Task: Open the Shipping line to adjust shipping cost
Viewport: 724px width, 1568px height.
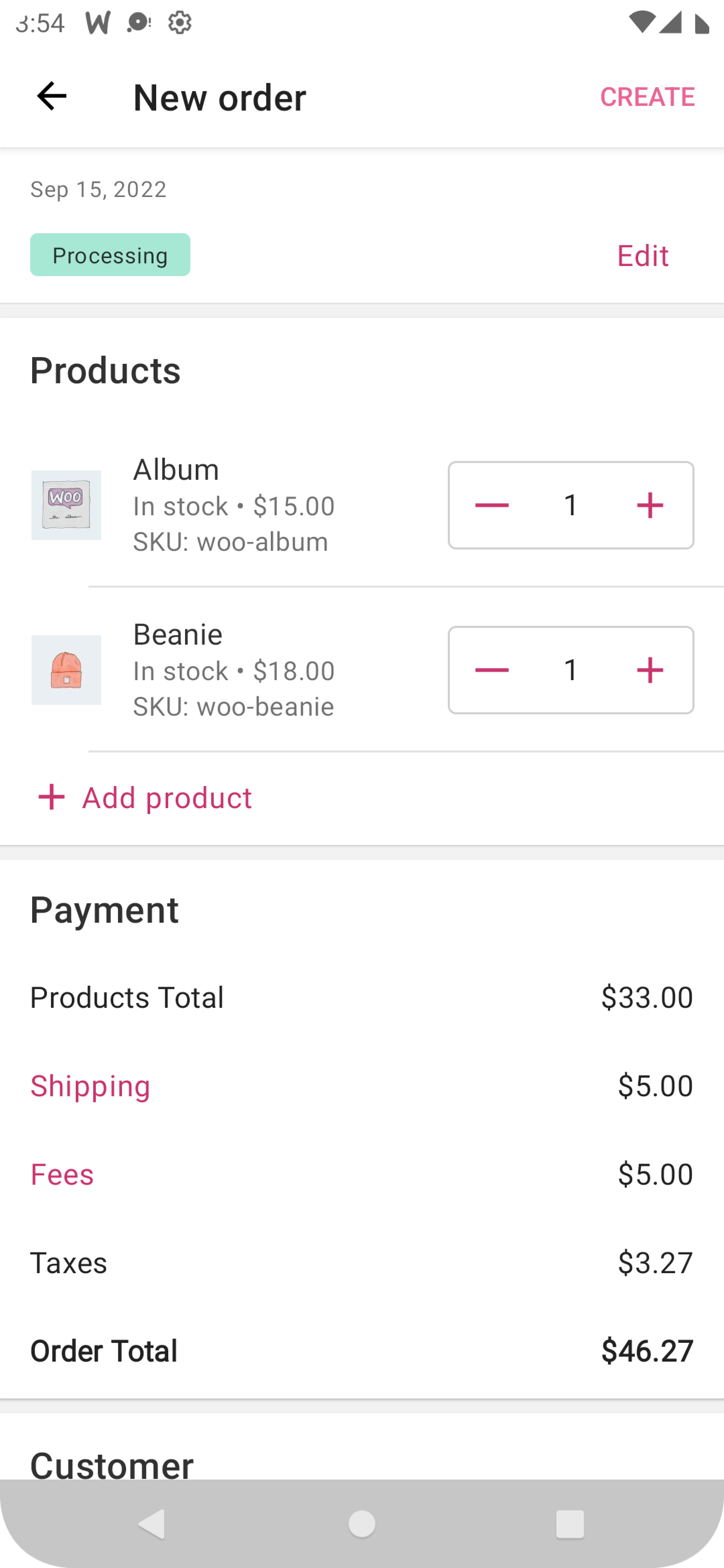Action: pyautogui.click(x=91, y=1086)
